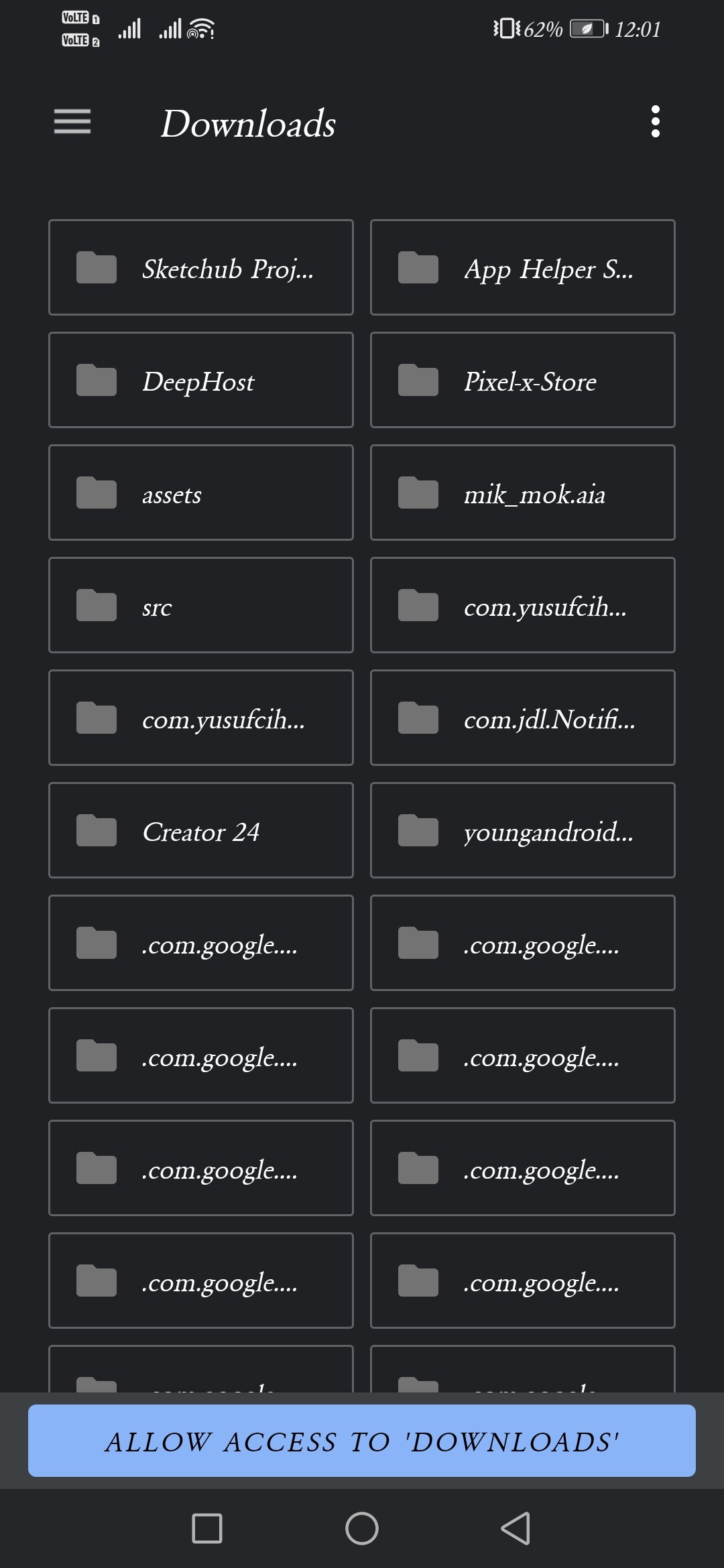The height and width of the screenshot is (1568, 724).
Task: Go back using system back button
Action: point(516,1528)
